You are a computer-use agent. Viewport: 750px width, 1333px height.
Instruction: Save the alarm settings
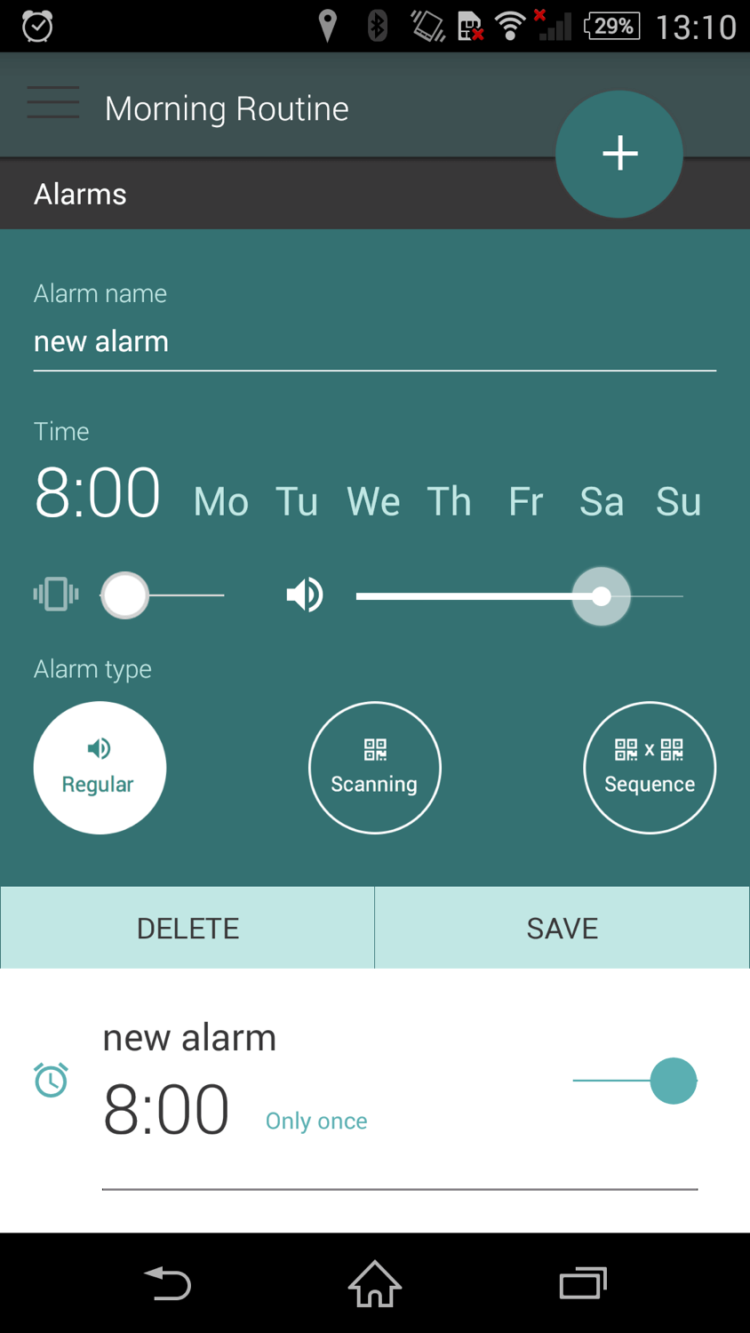point(562,928)
